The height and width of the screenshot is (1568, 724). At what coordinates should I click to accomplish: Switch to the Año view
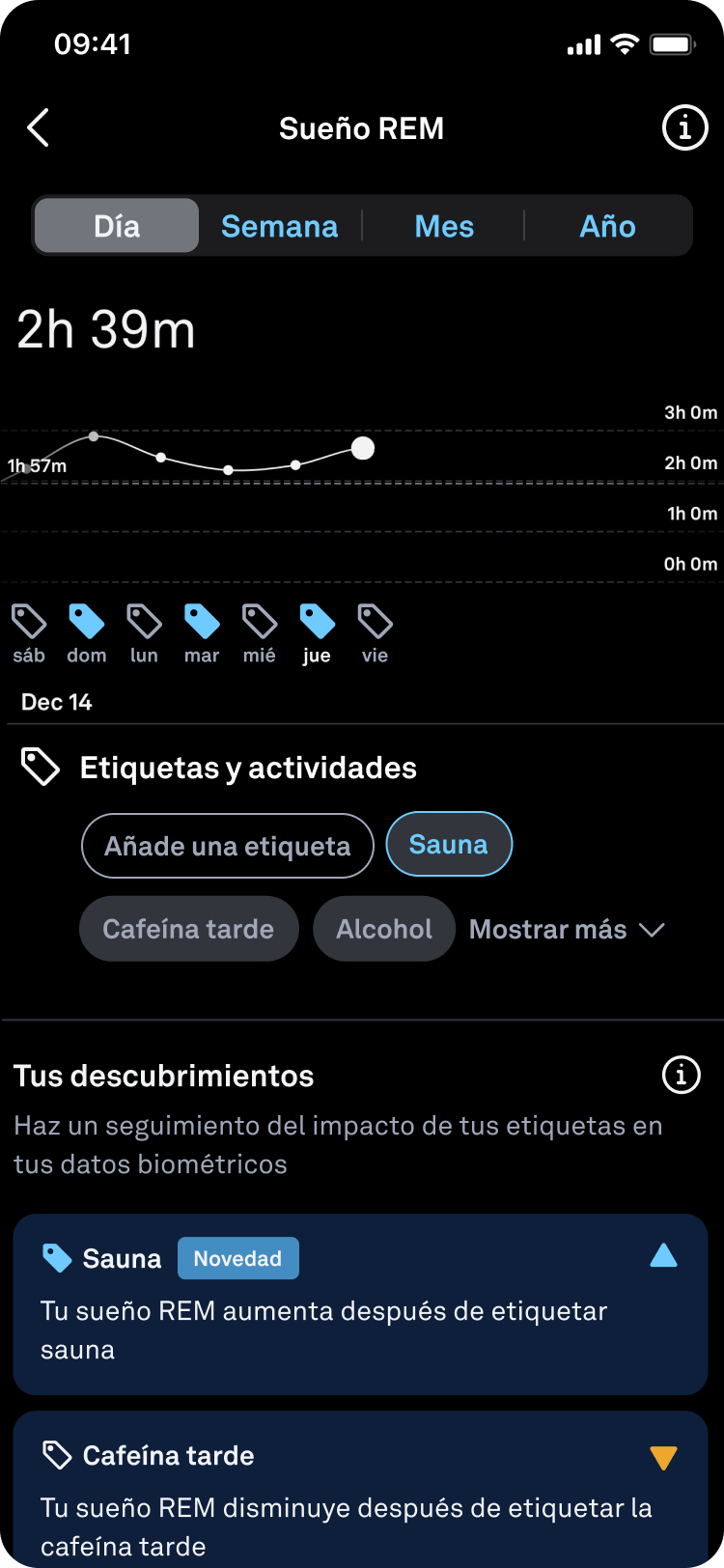(607, 226)
